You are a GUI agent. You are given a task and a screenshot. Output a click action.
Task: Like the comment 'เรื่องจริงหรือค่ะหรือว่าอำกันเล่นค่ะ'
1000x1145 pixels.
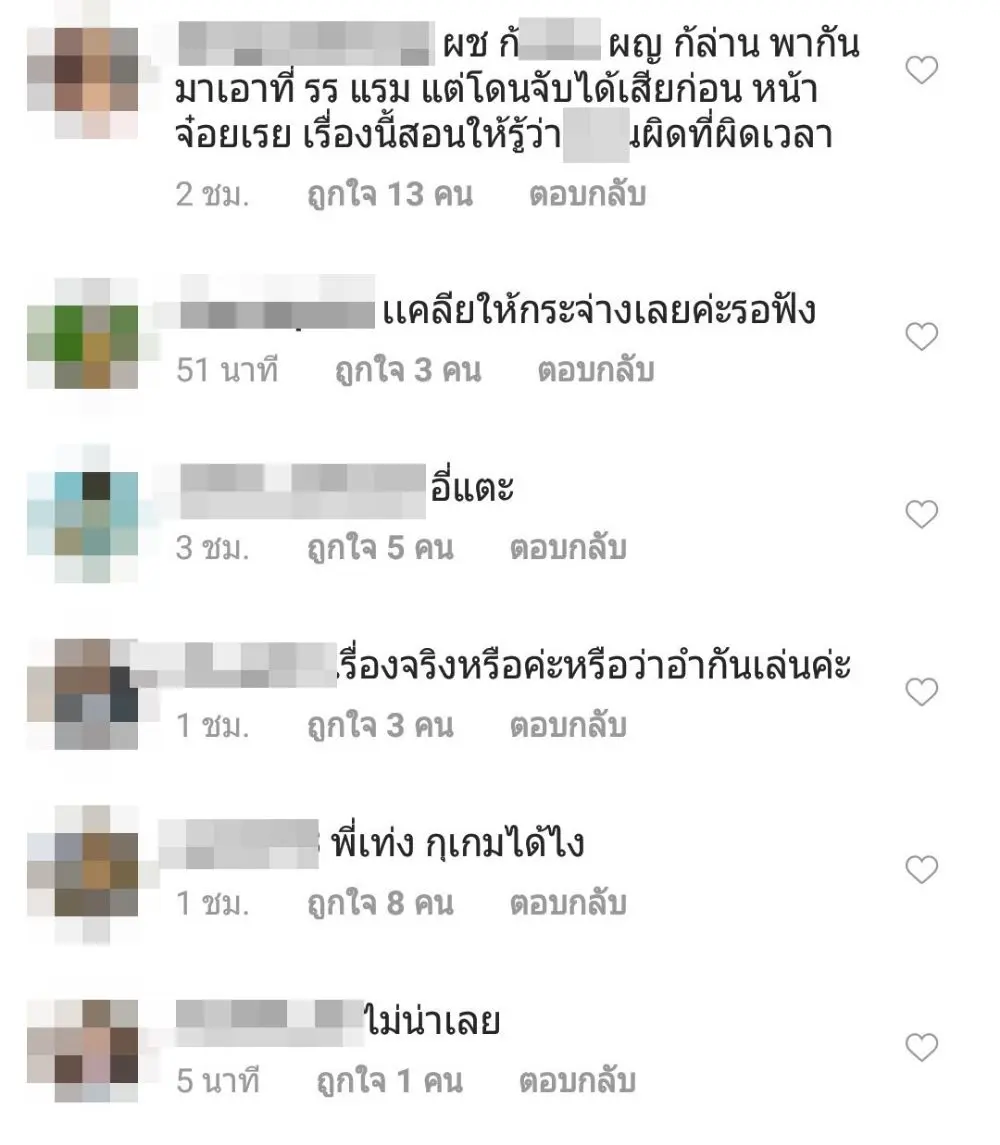click(921, 692)
